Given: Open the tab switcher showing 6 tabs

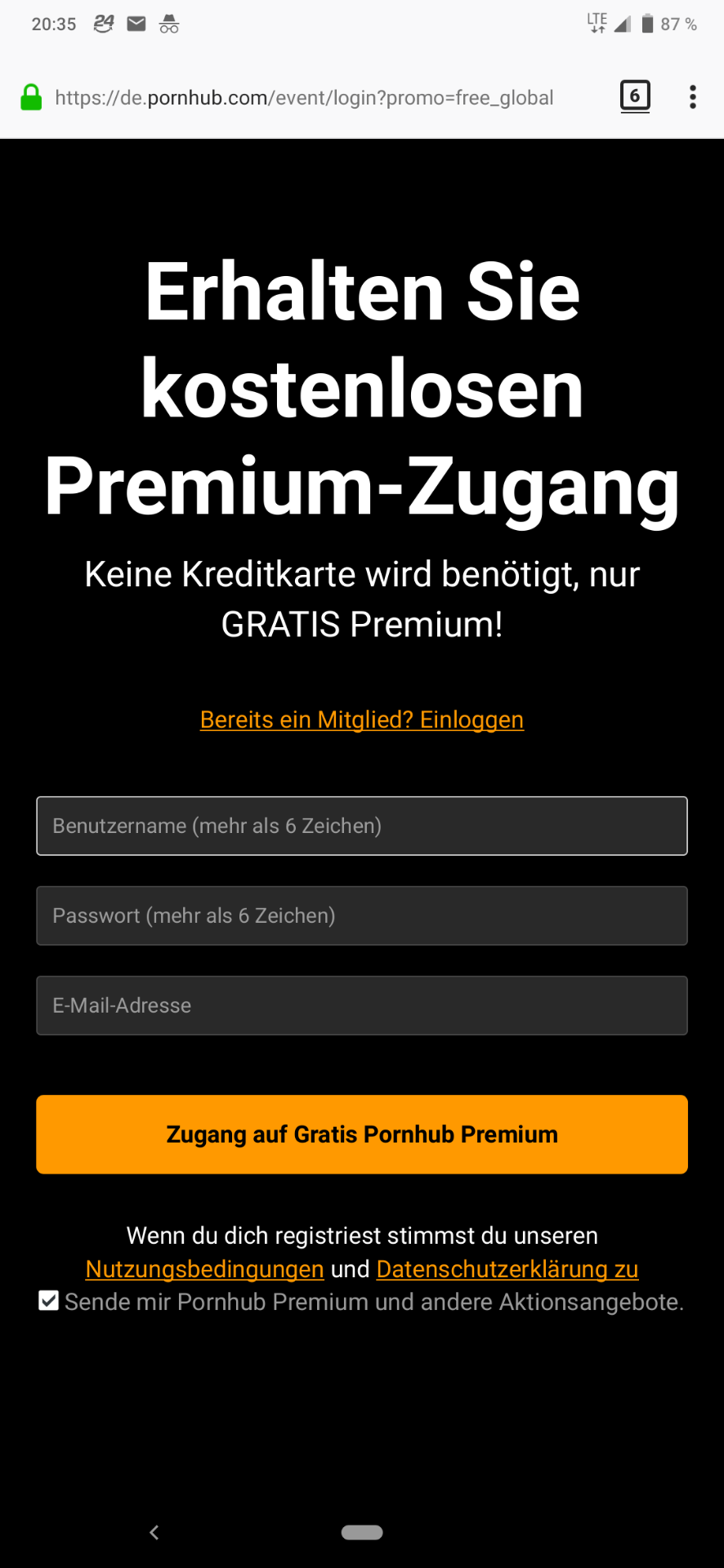Looking at the screenshot, I should click(635, 96).
